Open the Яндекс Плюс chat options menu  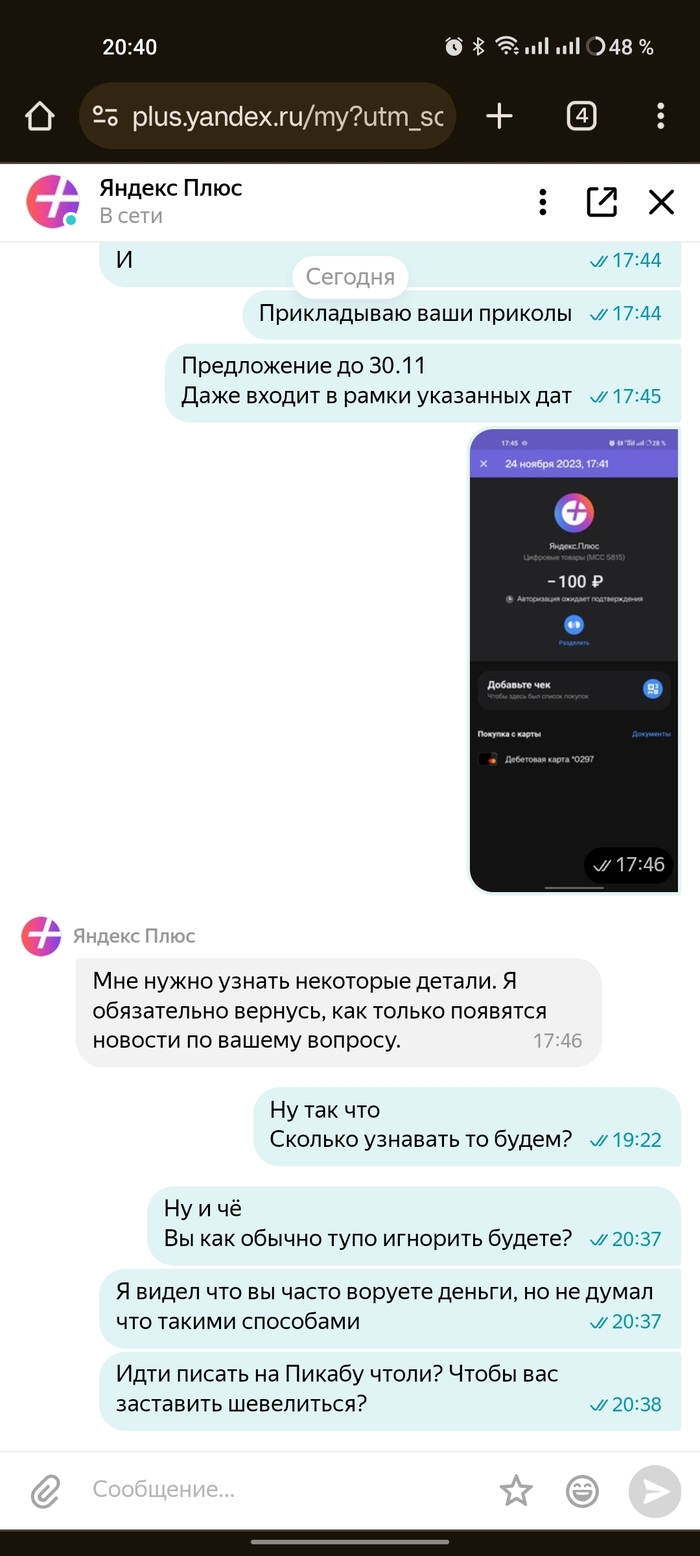point(542,202)
